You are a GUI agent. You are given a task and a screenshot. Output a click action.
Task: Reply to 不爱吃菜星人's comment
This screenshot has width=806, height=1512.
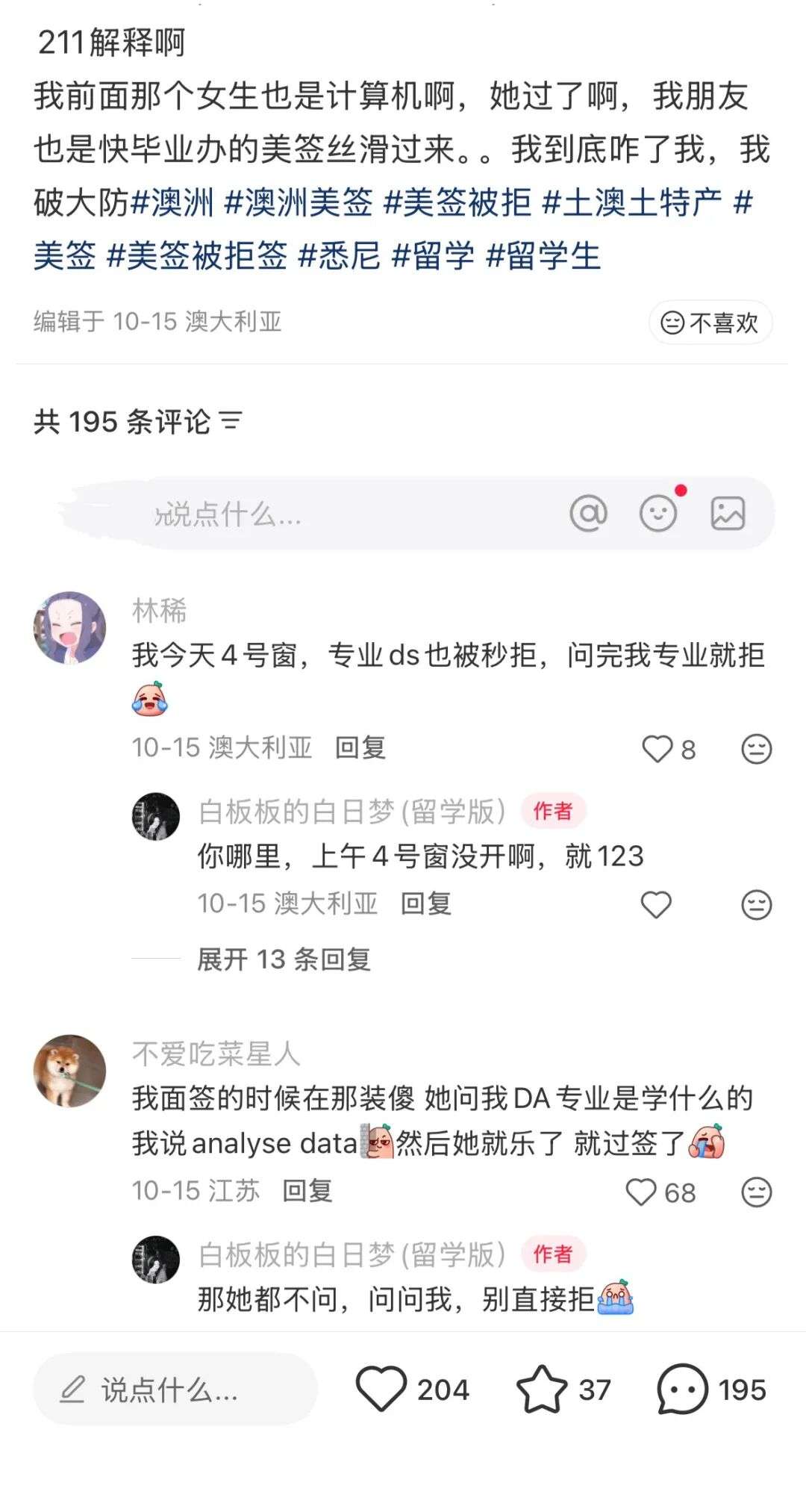pos(307,1190)
